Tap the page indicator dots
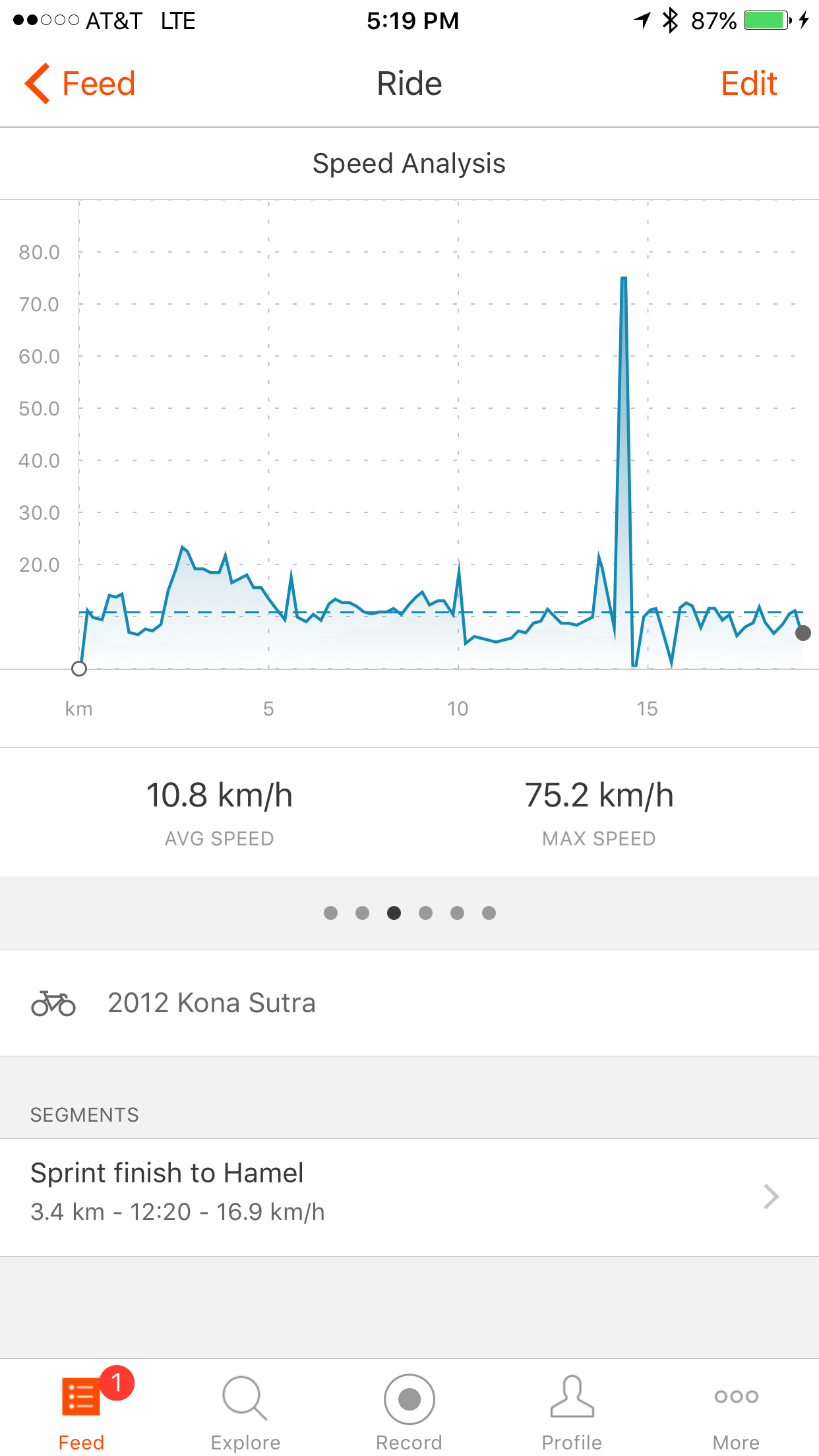This screenshot has height=1456, width=819. click(x=409, y=913)
